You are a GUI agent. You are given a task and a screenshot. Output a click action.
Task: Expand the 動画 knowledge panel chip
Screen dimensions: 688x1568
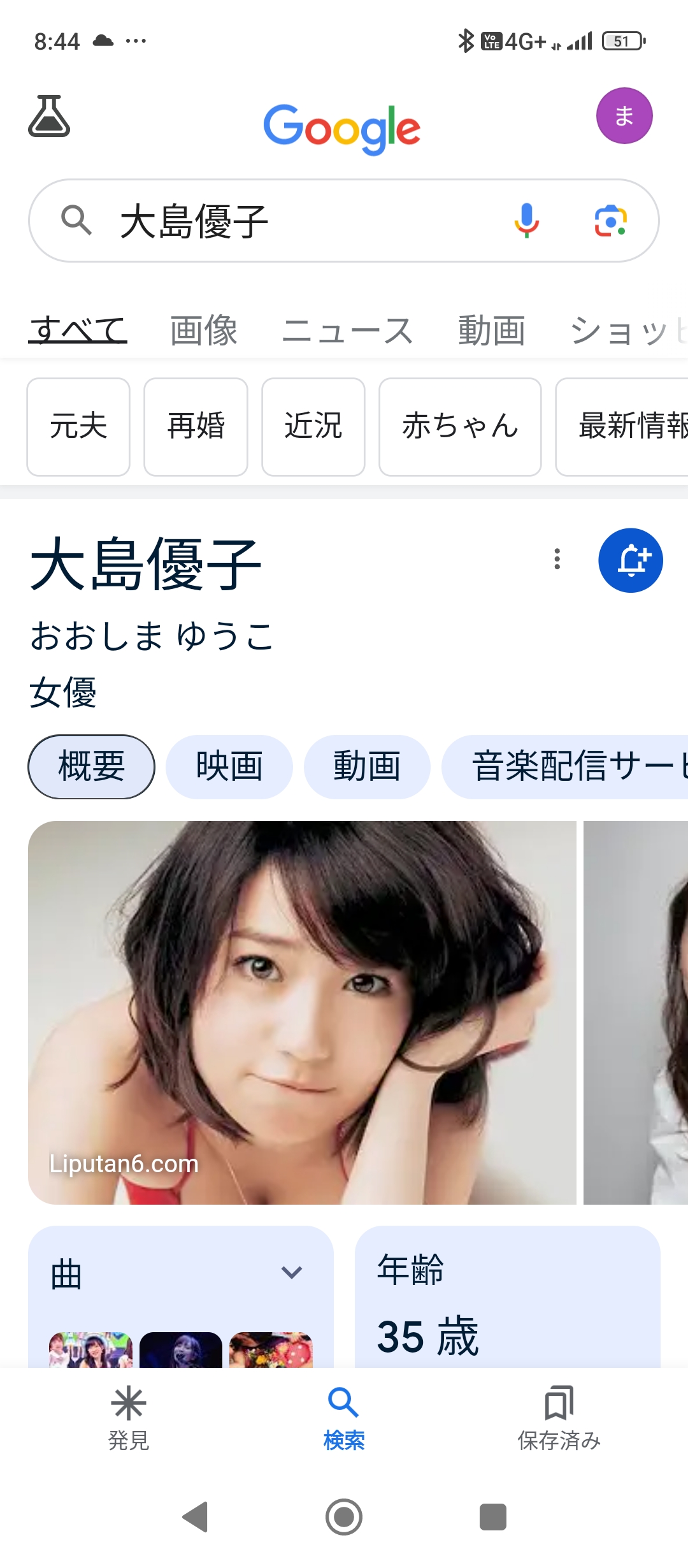pos(368,767)
